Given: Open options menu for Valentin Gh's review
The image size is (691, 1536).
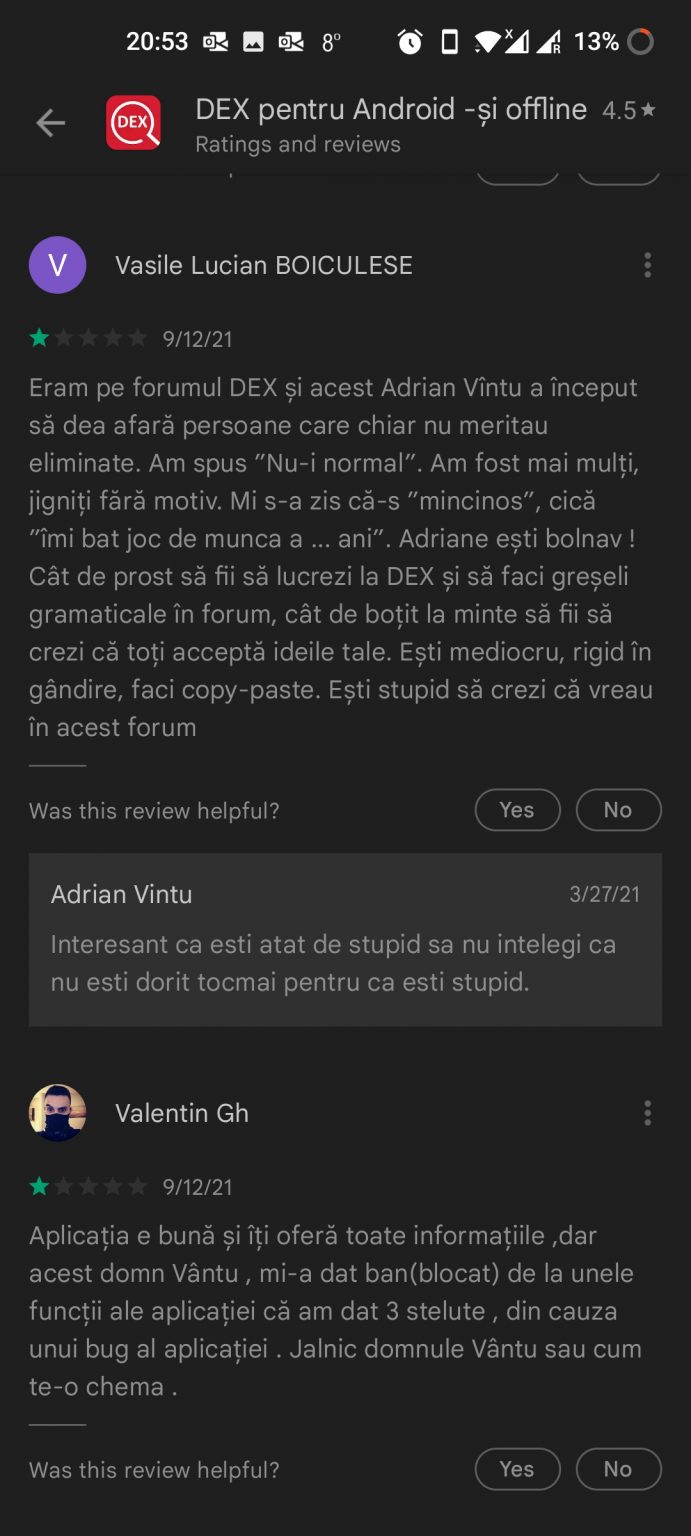Looking at the screenshot, I should [x=648, y=1113].
